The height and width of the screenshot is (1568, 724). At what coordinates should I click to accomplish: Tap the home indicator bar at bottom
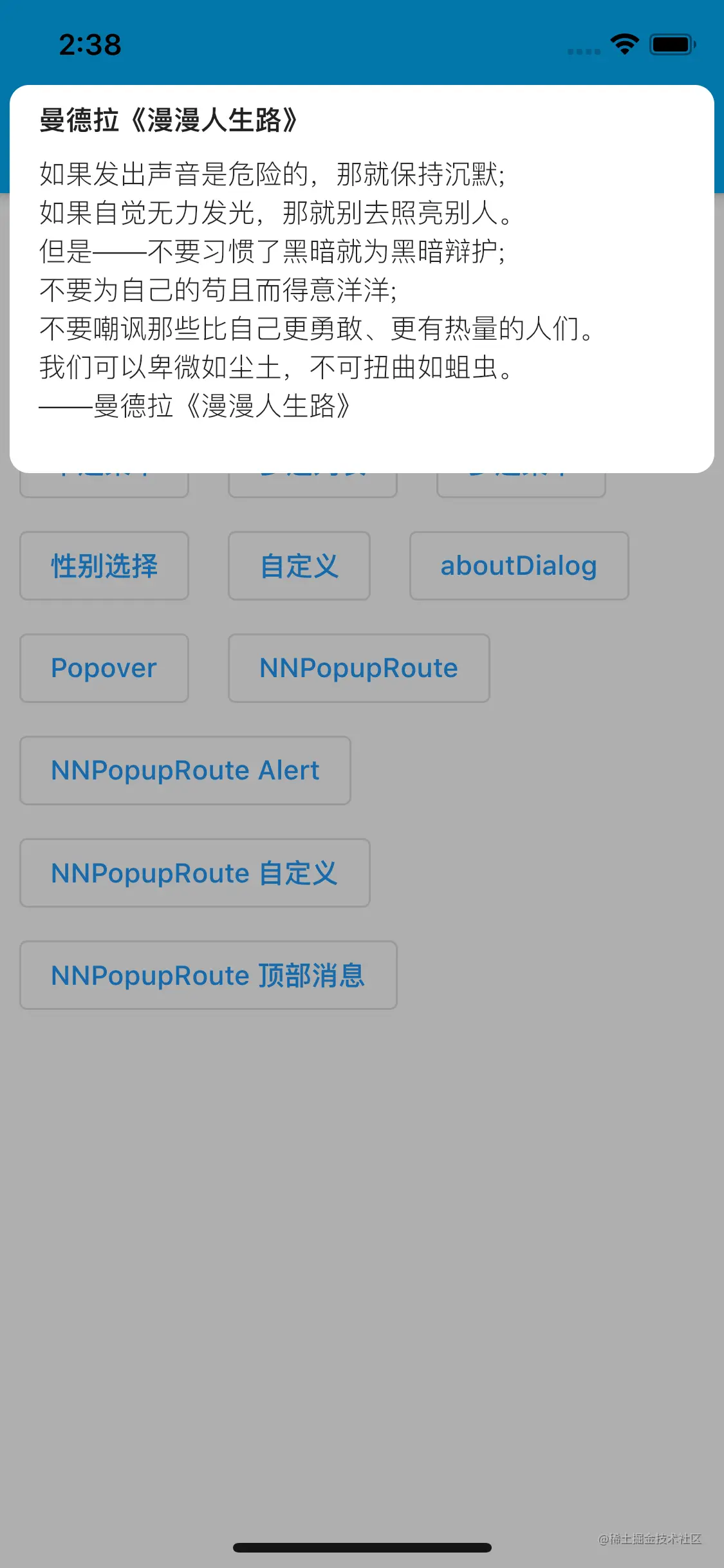click(x=362, y=1548)
